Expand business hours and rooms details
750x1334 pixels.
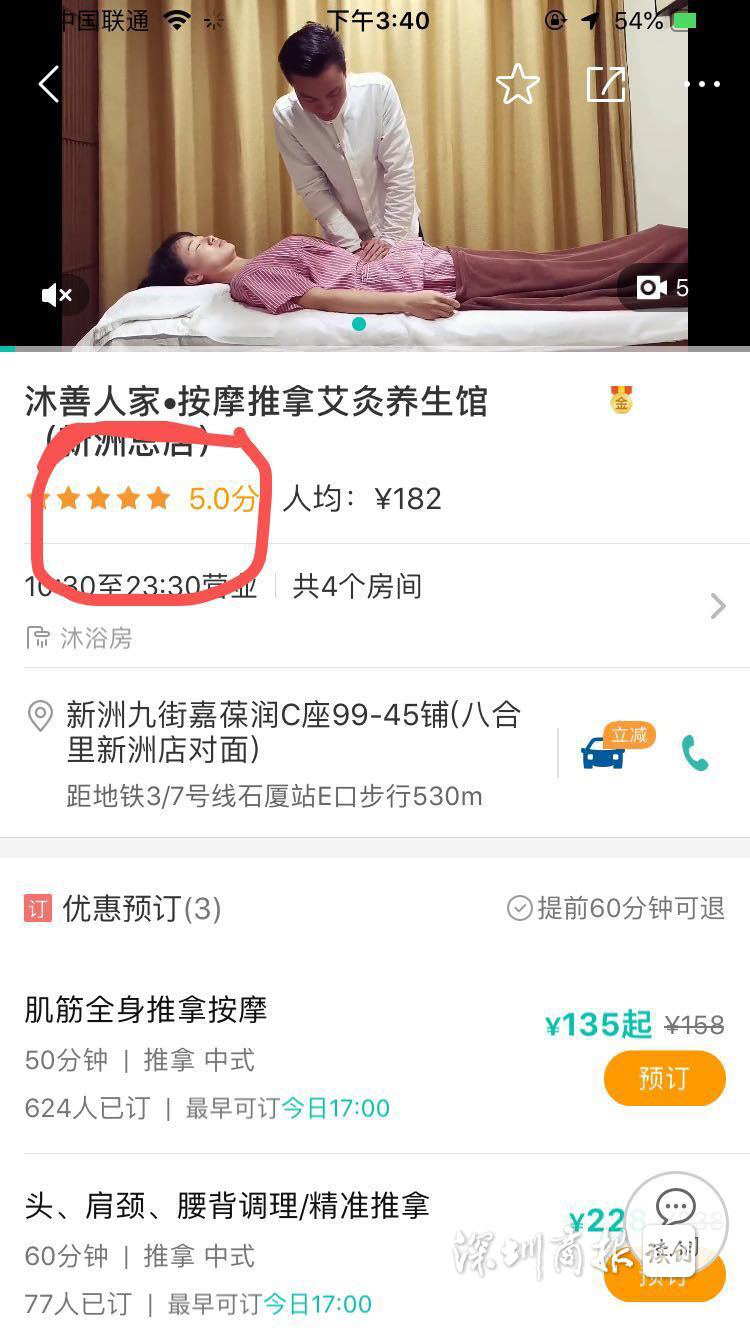[x=717, y=606]
